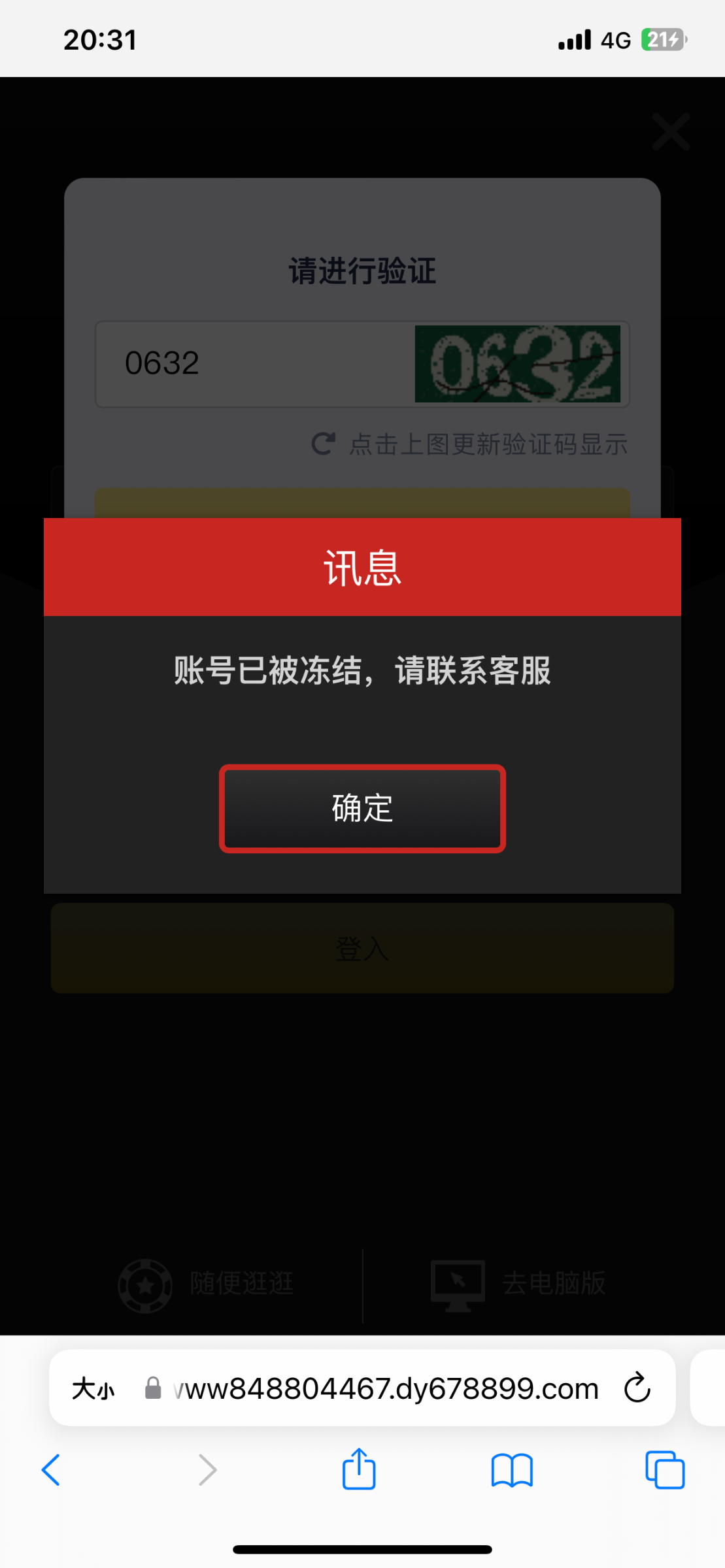Refresh the 0632 captcha image

(517, 364)
